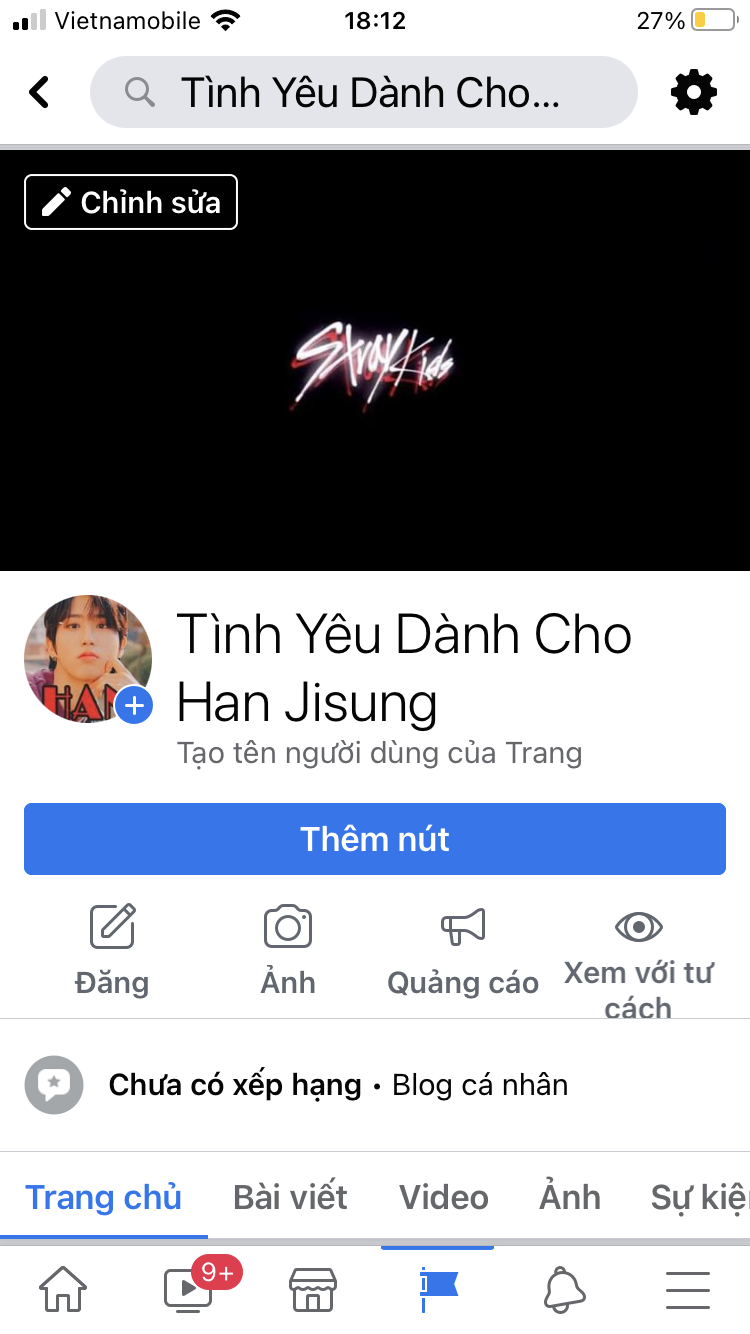This screenshot has width=750, height=1334.
Task: Switch to the Bài viết tab
Action: pos(290,1197)
